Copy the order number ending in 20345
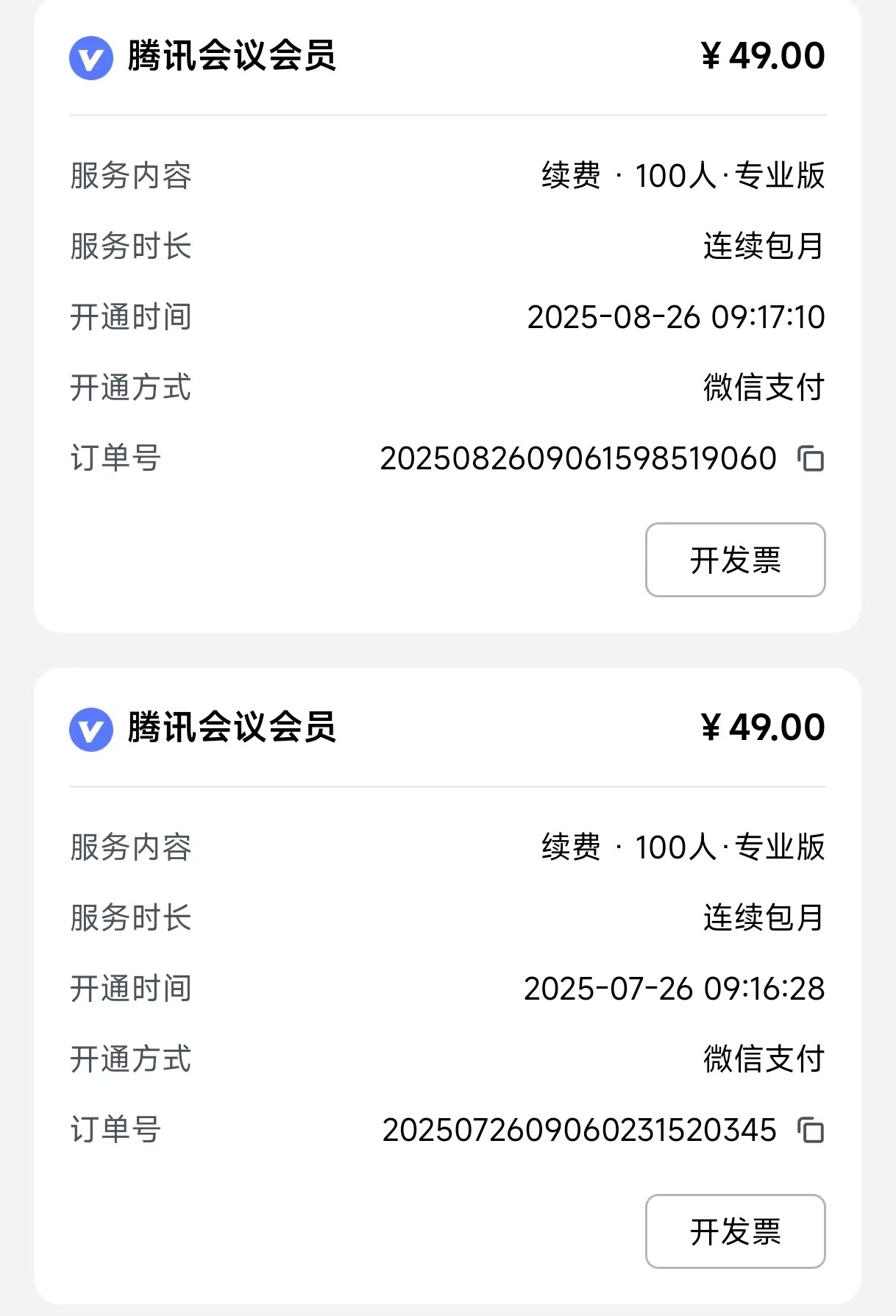The width and height of the screenshot is (896, 1316). click(811, 1130)
